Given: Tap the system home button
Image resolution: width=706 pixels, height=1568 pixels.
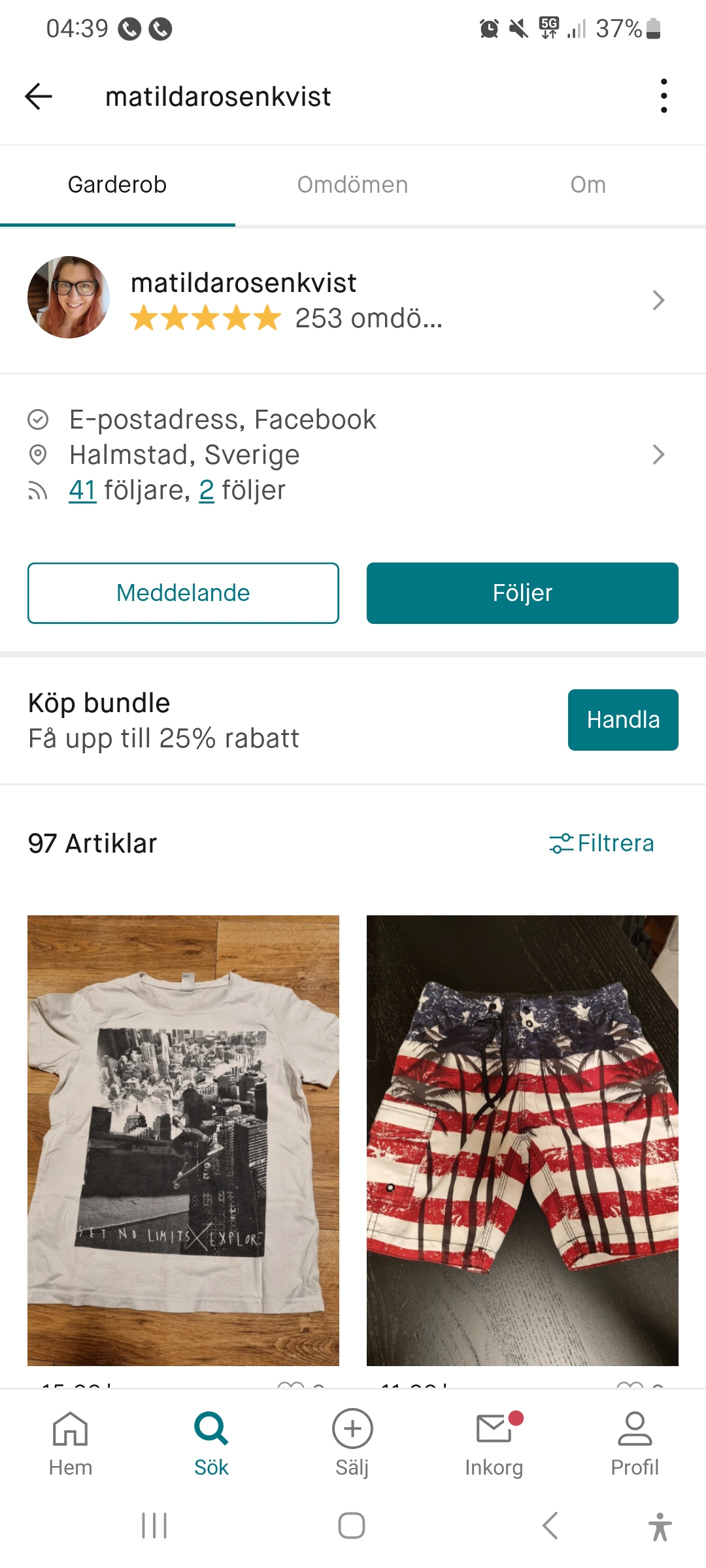Looking at the screenshot, I should point(352,1526).
